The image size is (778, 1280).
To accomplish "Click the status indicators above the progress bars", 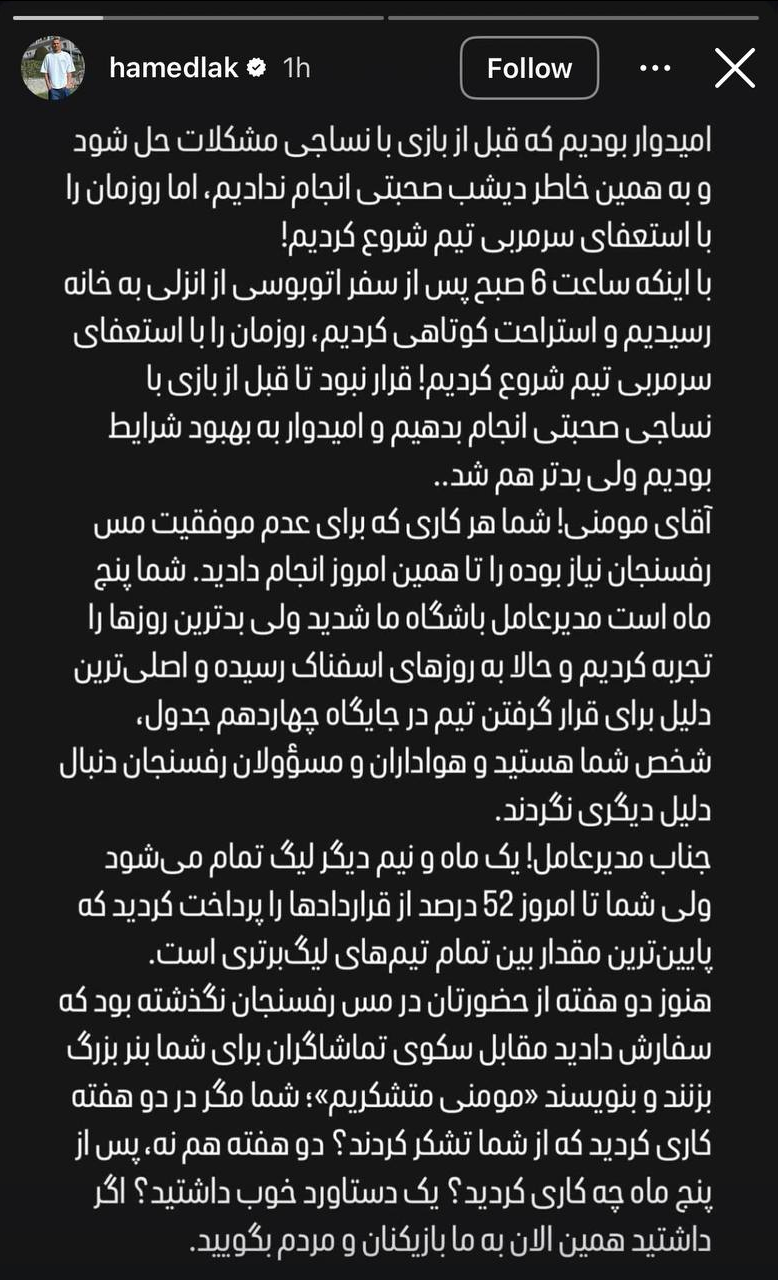I will pos(390,5).
